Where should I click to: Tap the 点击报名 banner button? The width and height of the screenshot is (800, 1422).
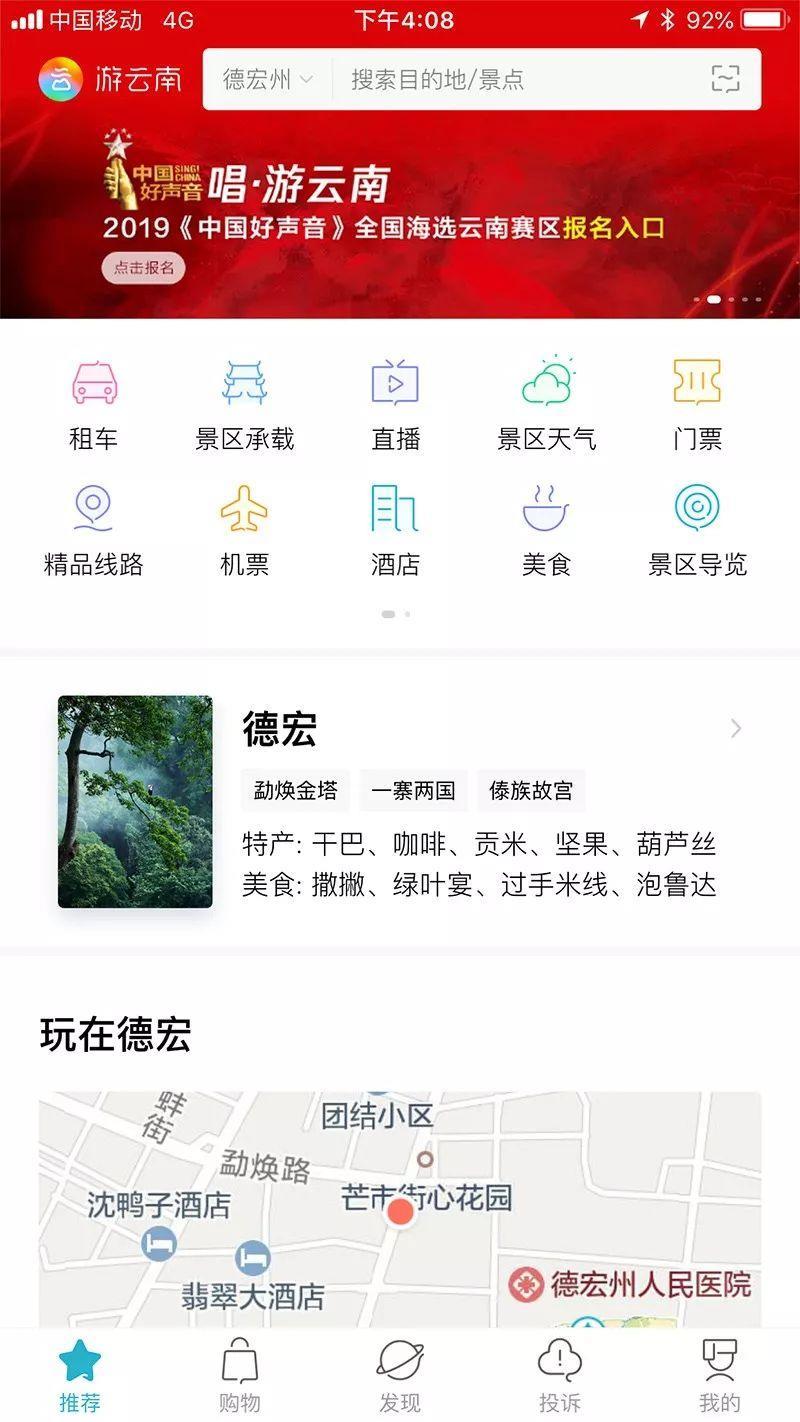tap(143, 267)
